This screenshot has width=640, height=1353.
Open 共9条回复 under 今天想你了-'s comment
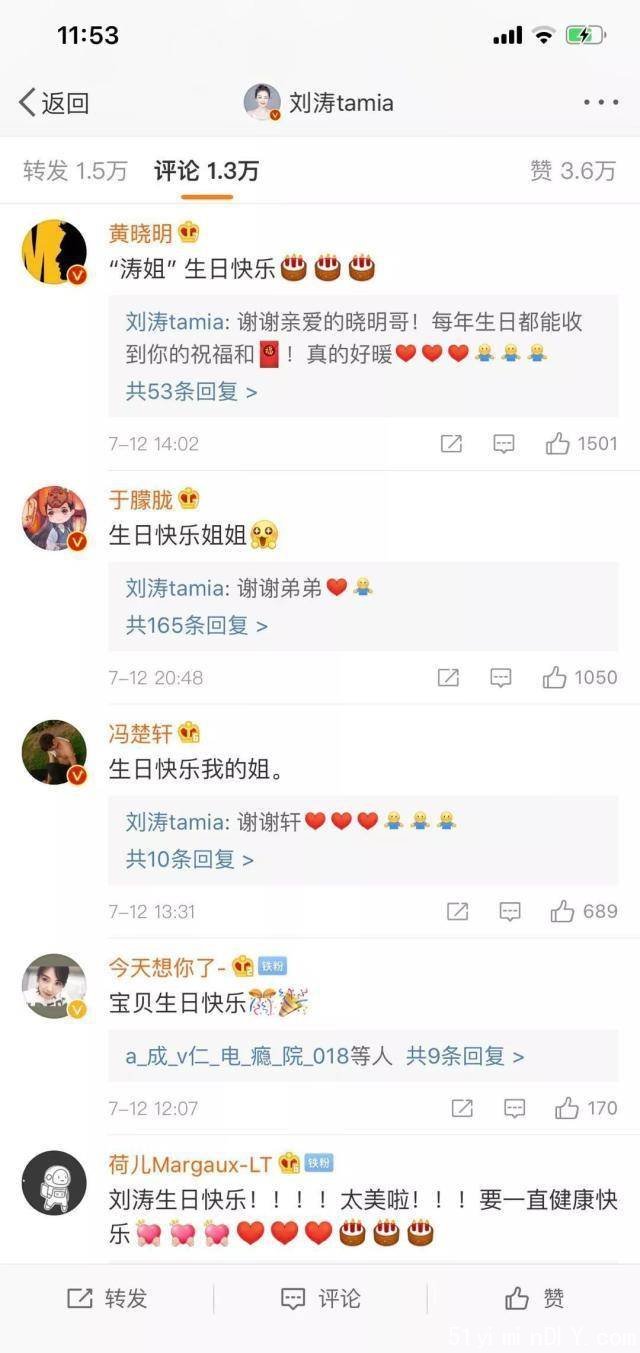[x=464, y=1056]
